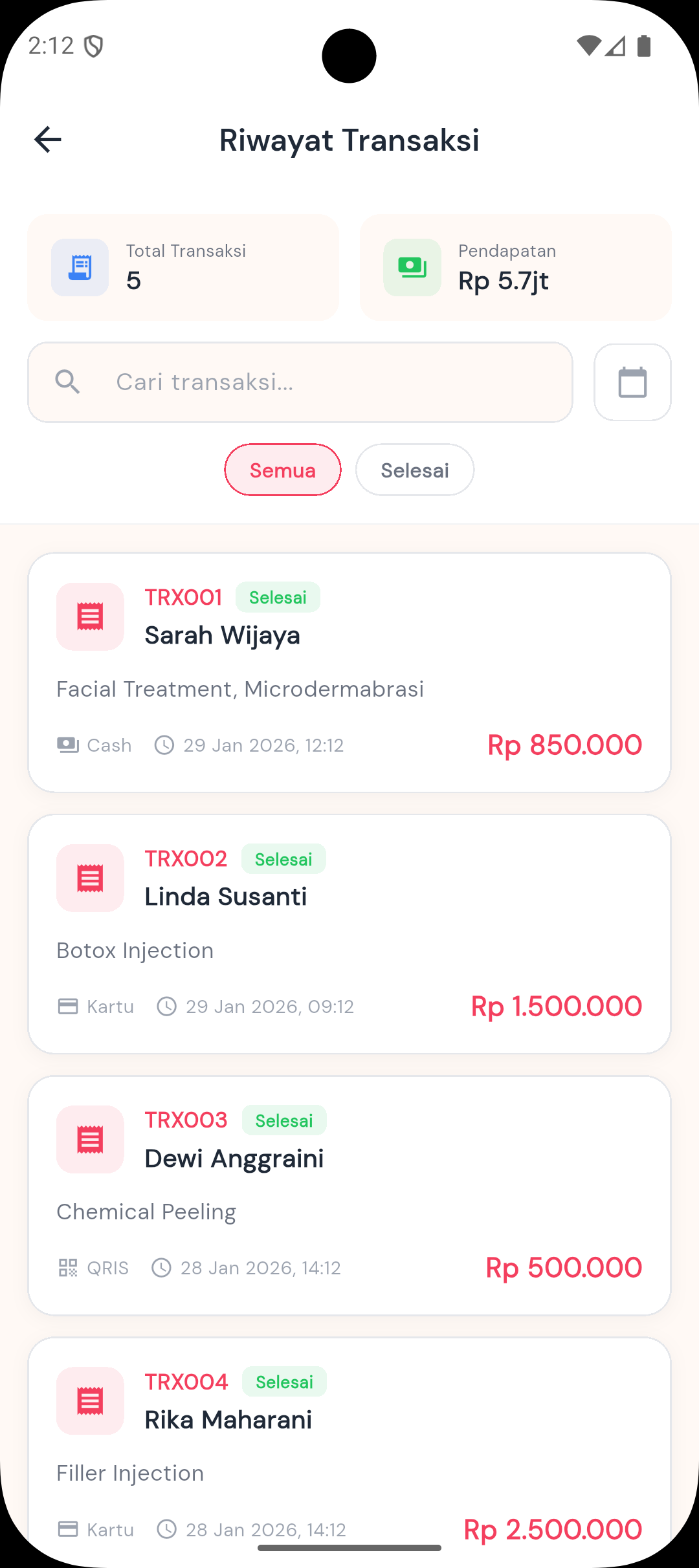The height and width of the screenshot is (1568, 699).
Task: Go back from Riwayat Transaksi
Action: (x=48, y=140)
